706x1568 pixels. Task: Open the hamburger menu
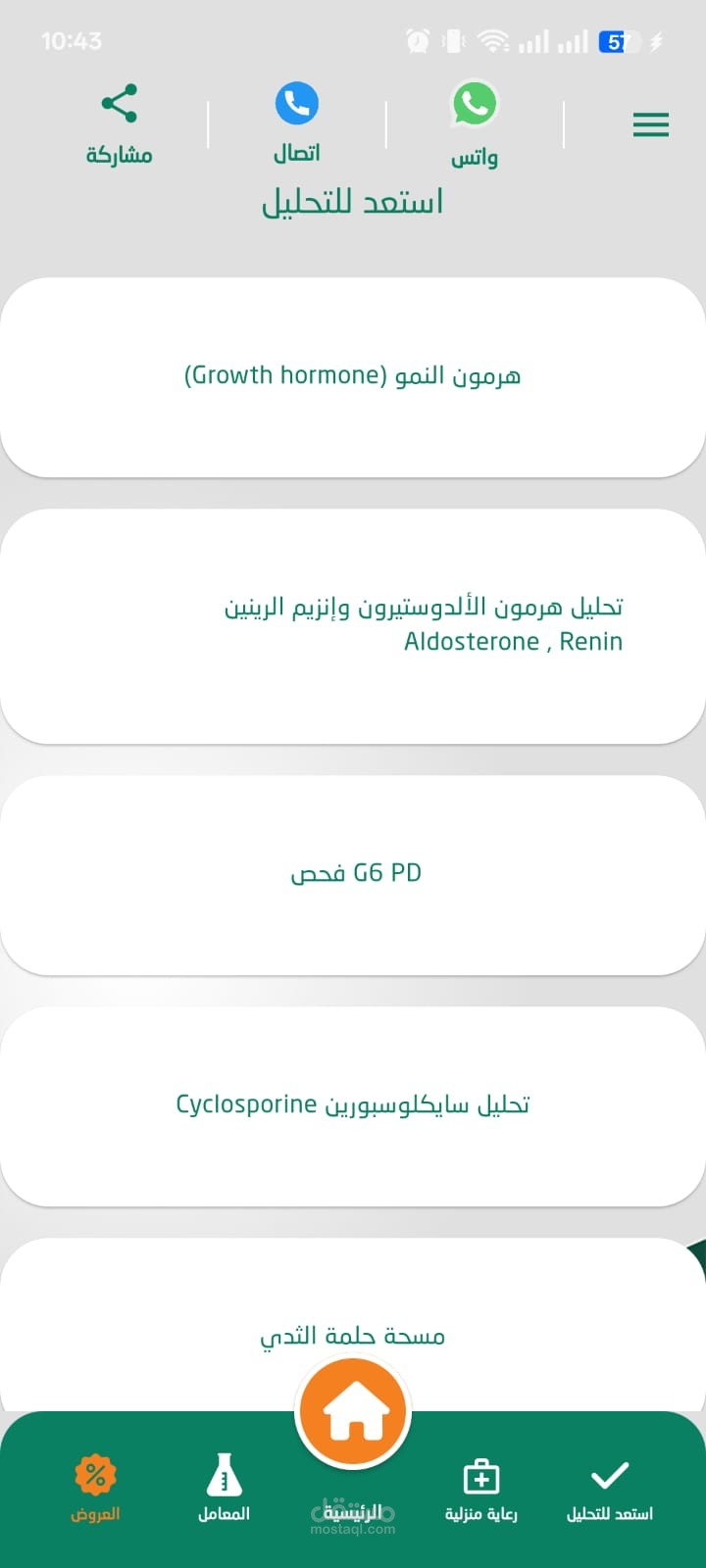(x=650, y=124)
